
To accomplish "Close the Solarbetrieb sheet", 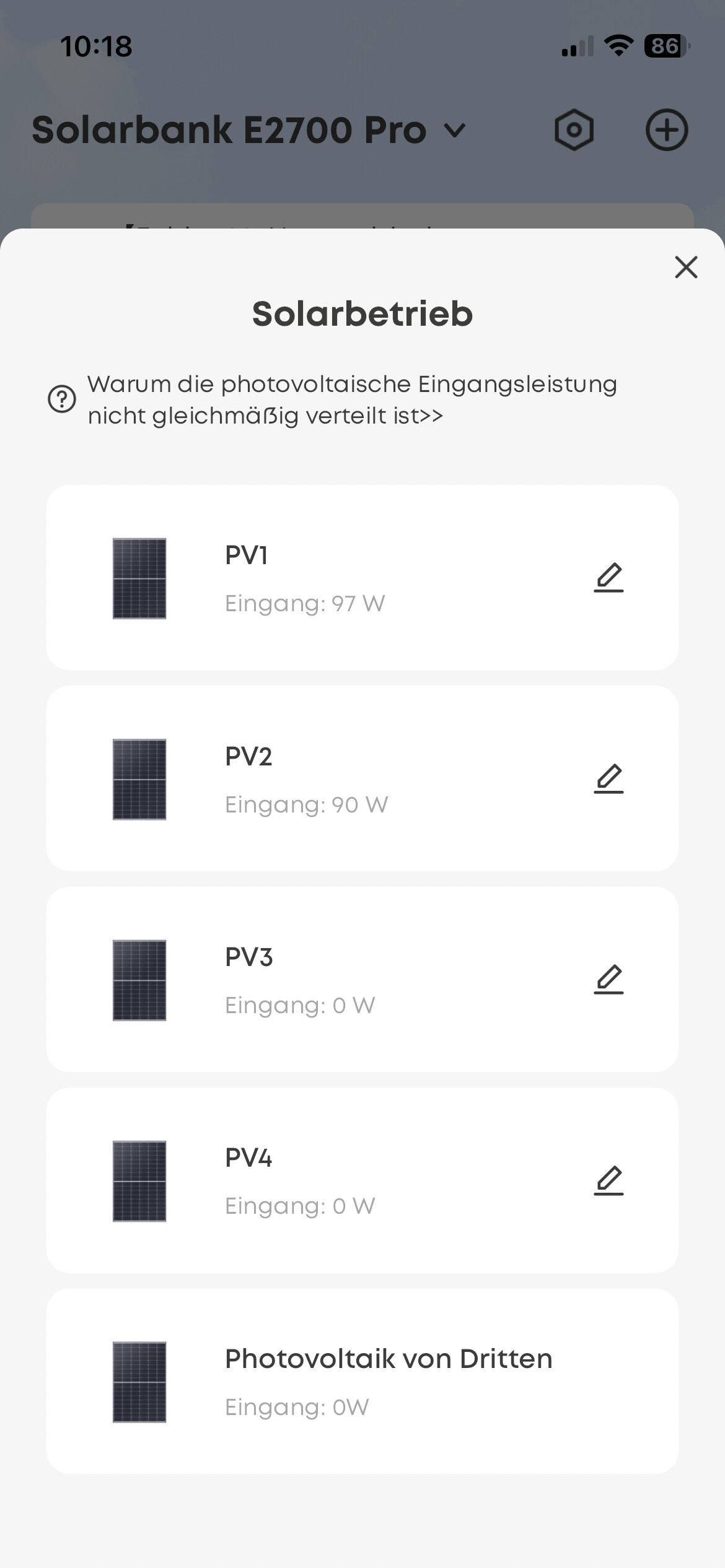I will click(686, 268).
